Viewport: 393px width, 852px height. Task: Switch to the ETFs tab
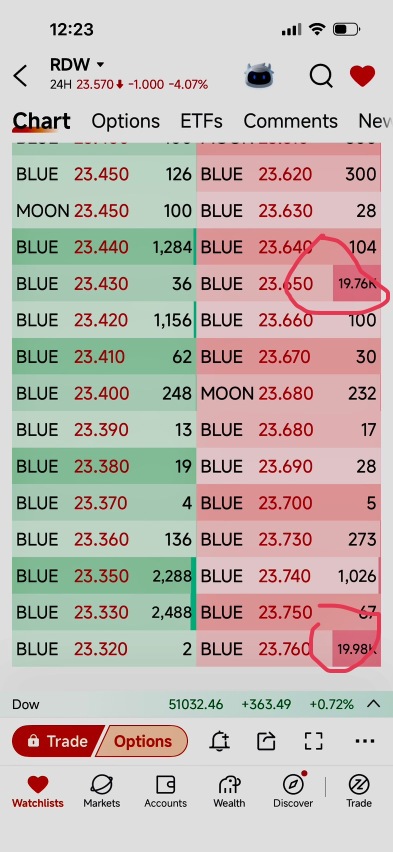(x=201, y=121)
